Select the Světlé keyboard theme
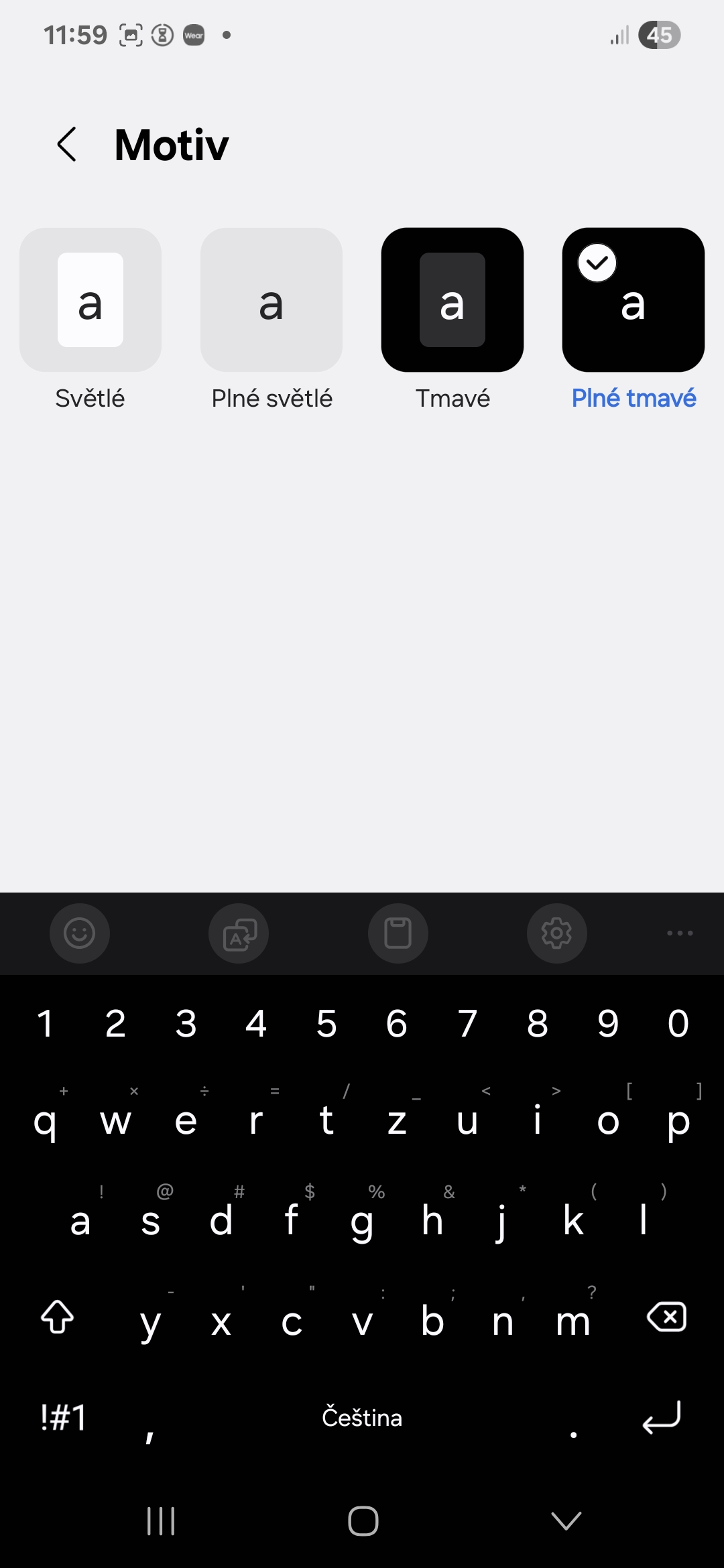 click(90, 300)
